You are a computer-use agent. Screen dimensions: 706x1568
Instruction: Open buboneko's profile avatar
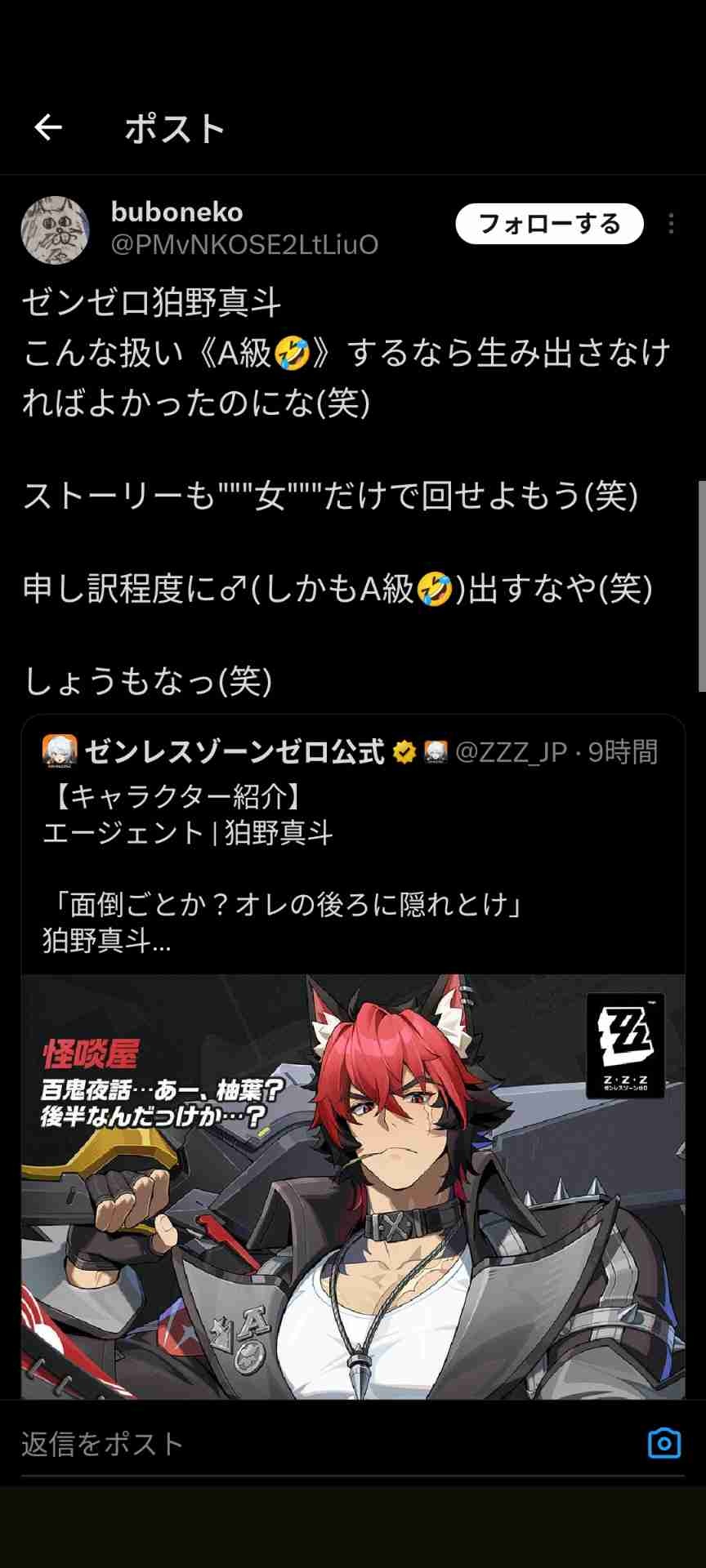click(x=55, y=229)
